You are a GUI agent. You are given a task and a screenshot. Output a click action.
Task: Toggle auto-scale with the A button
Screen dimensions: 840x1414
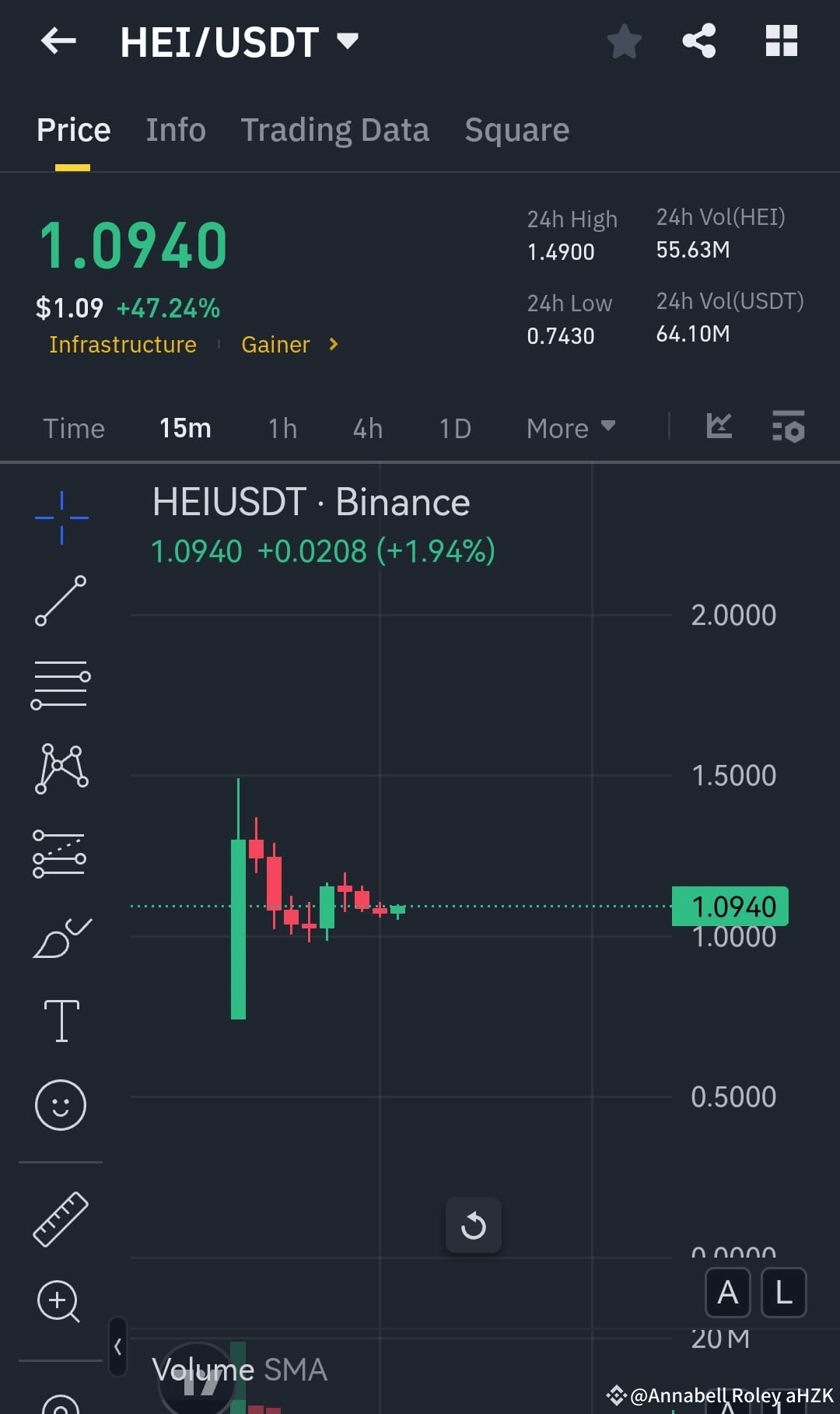(727, 1293)
